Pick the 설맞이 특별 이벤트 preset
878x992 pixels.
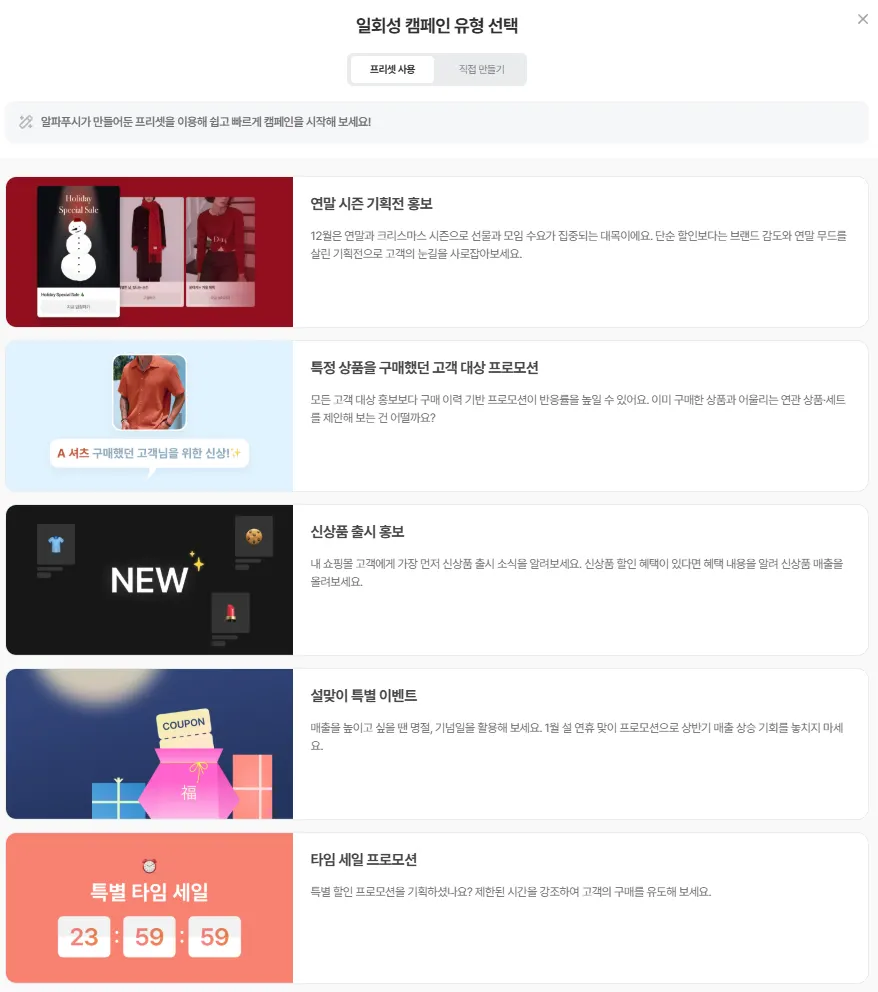coord(437,744)
